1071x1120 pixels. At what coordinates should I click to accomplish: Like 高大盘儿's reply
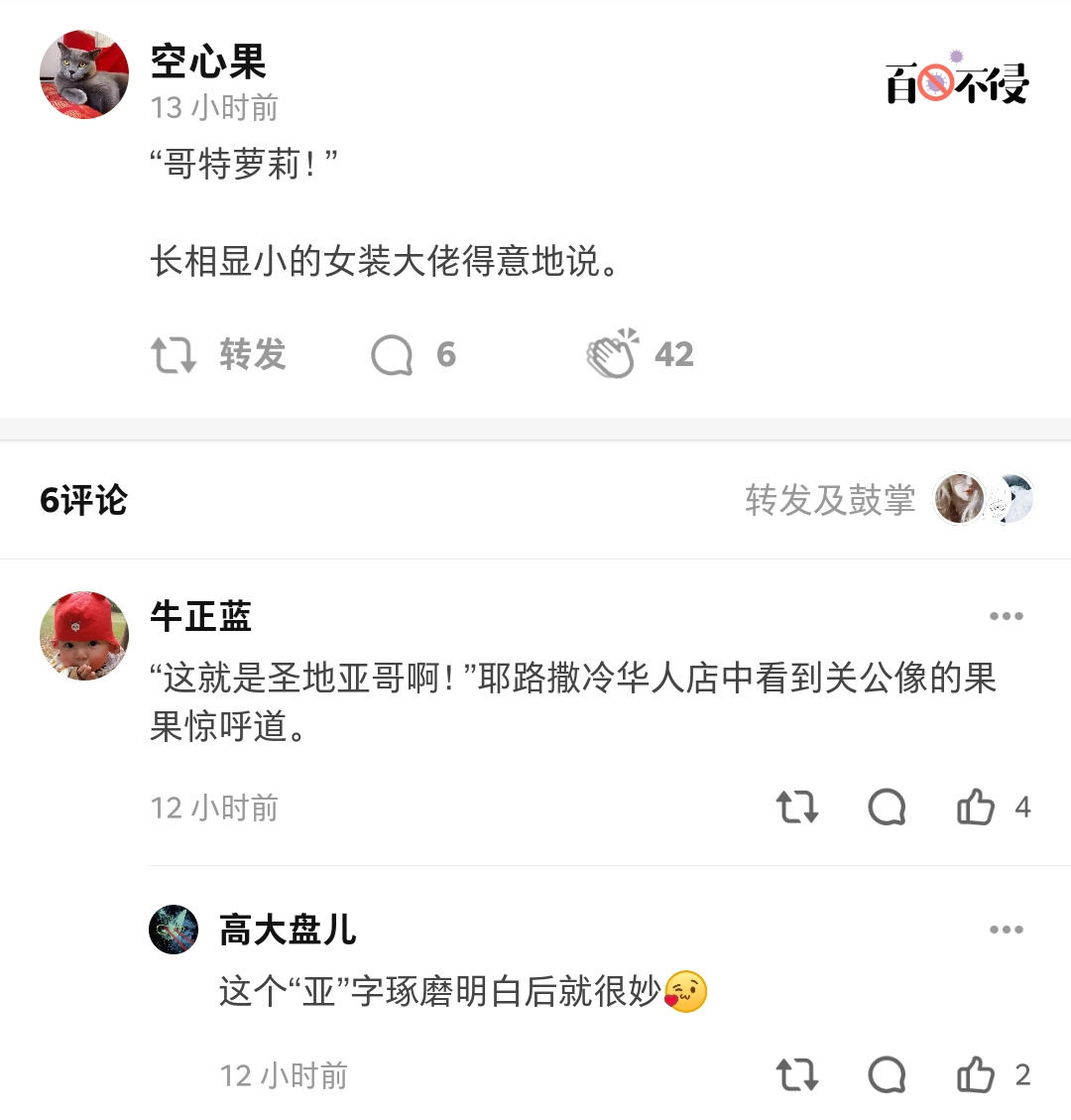977,1074
